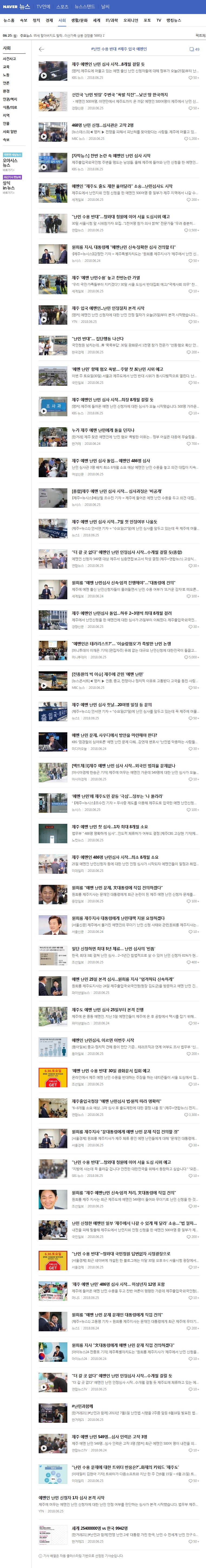The width and height of the screenshot is (206, 1568).
Task: Open 사건사고 in the sidebar
Action: pyautogui.click(x=9, y=59)
